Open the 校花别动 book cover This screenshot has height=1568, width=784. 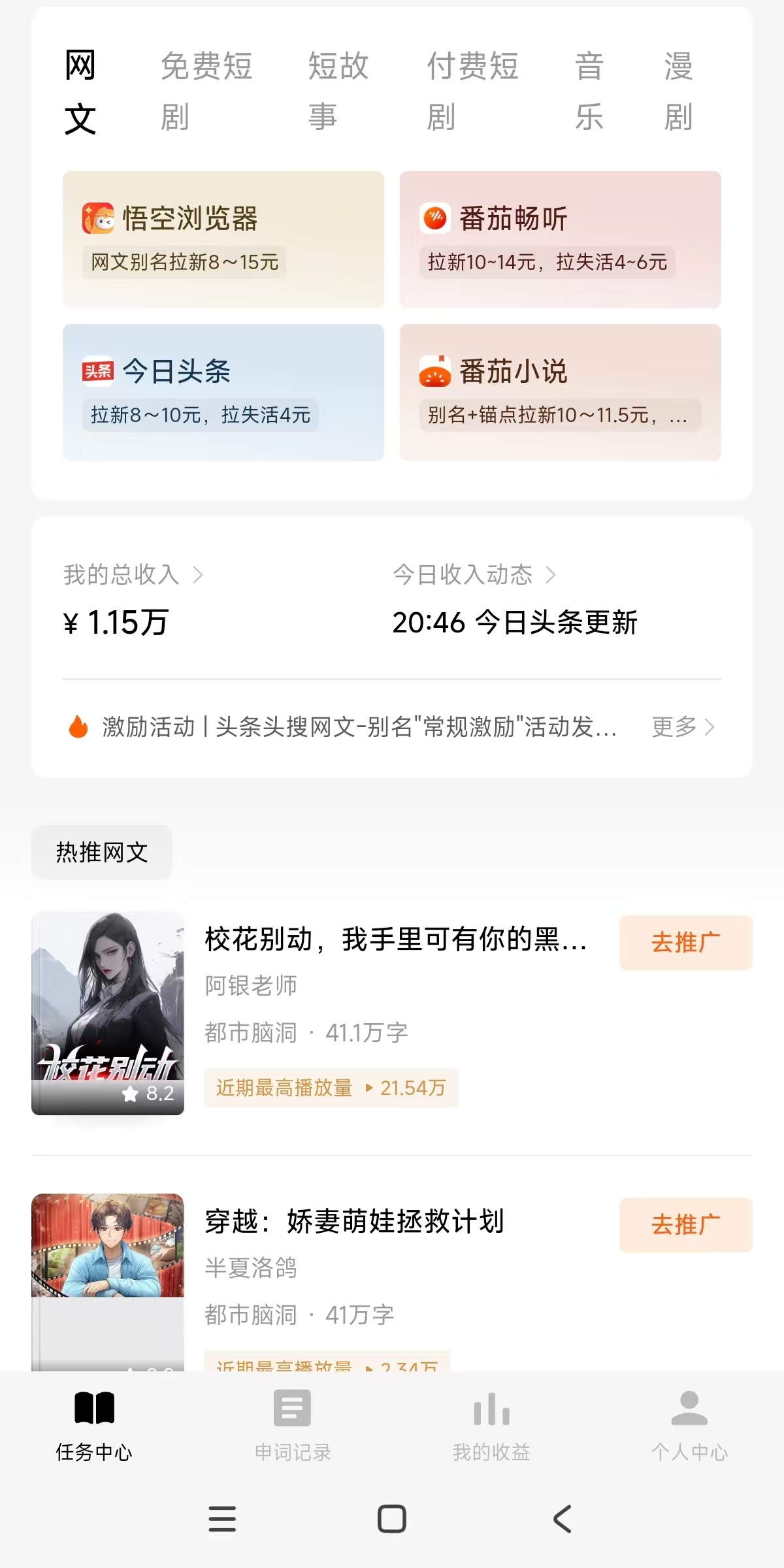click(108, 1013)
